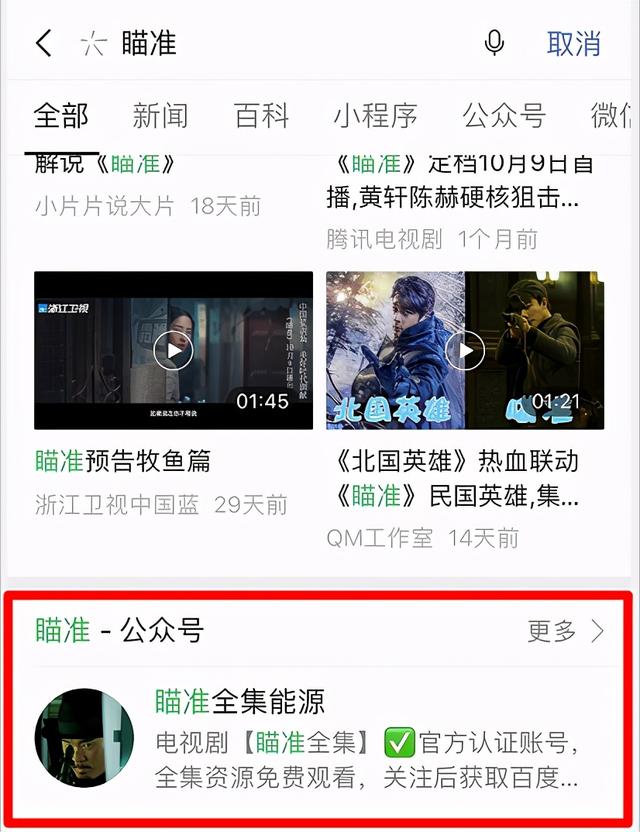Switch to the 新闻 tab

pos(160,115)
